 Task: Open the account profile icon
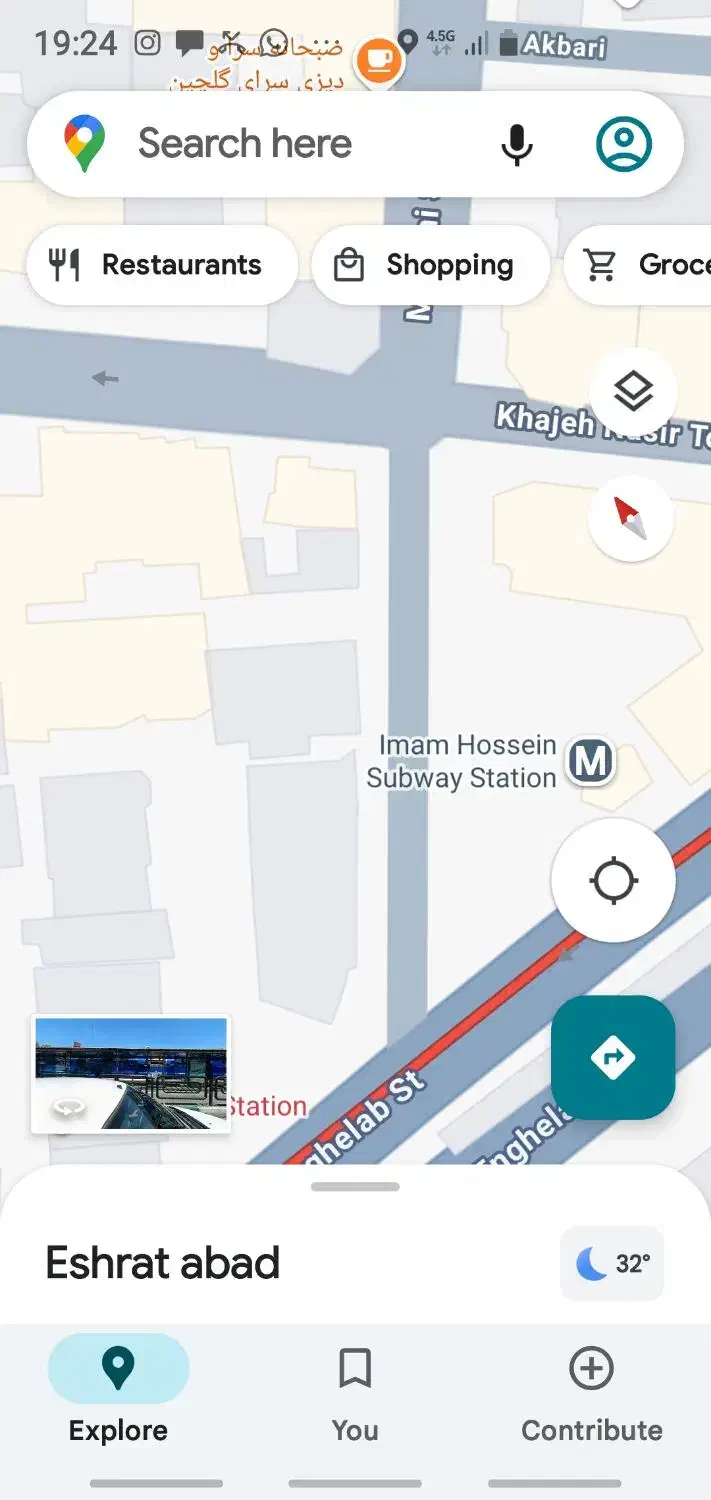[624, 144]
